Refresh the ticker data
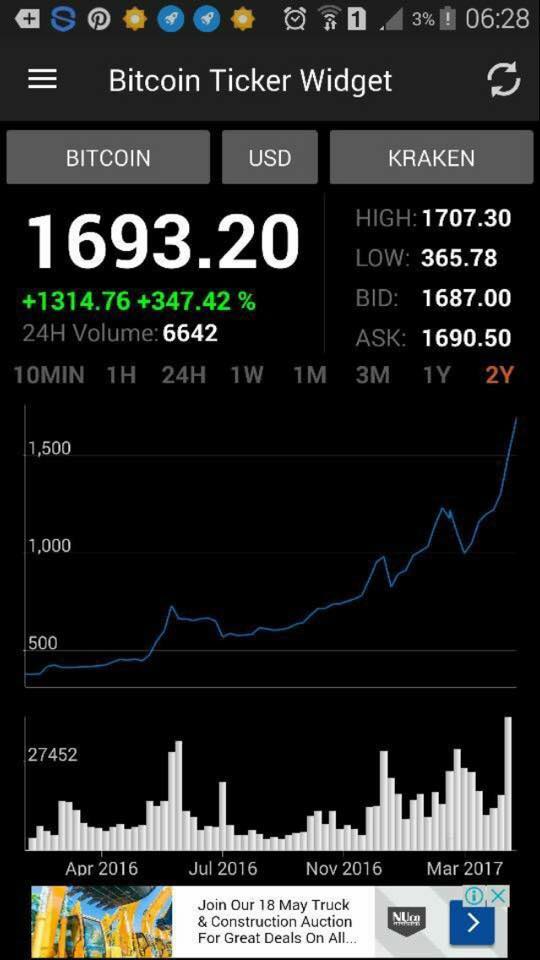The height and width of the screenshot is (960, 540). (x=503, y=80)
